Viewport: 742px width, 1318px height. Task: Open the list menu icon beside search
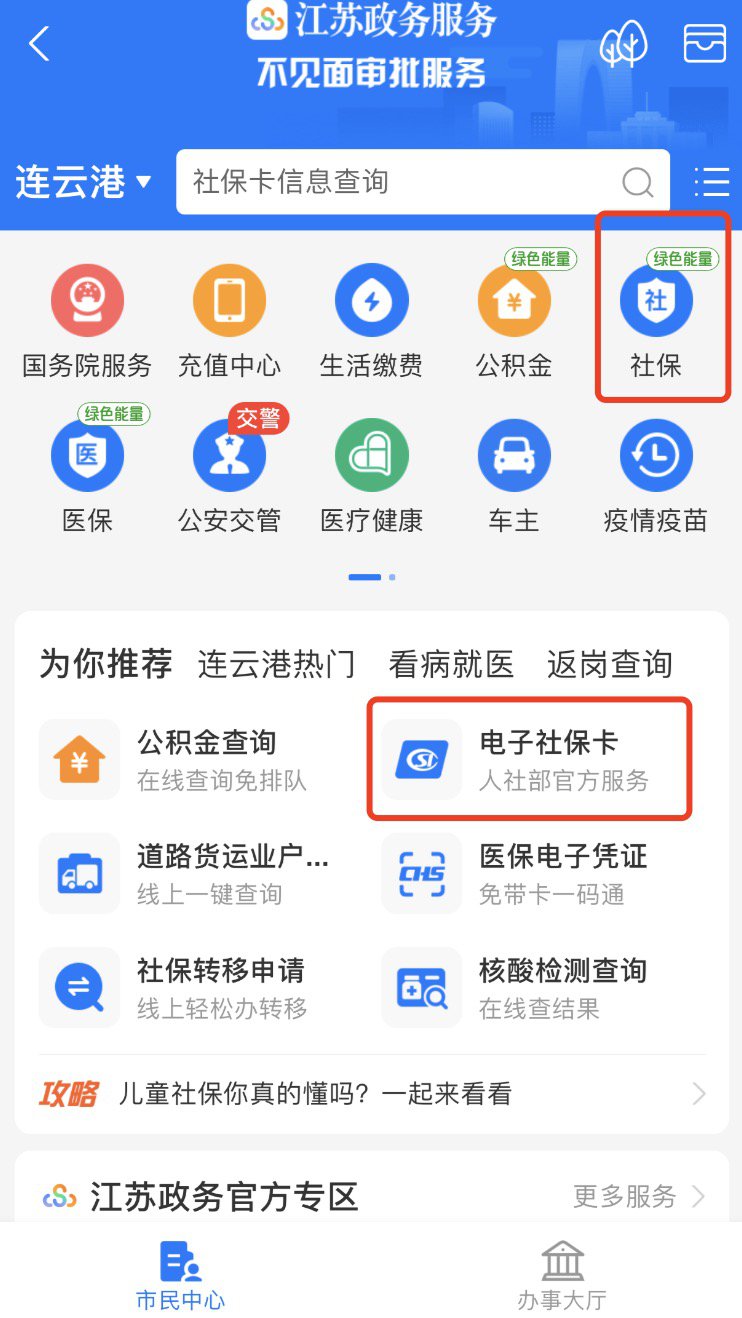[711, 182]
